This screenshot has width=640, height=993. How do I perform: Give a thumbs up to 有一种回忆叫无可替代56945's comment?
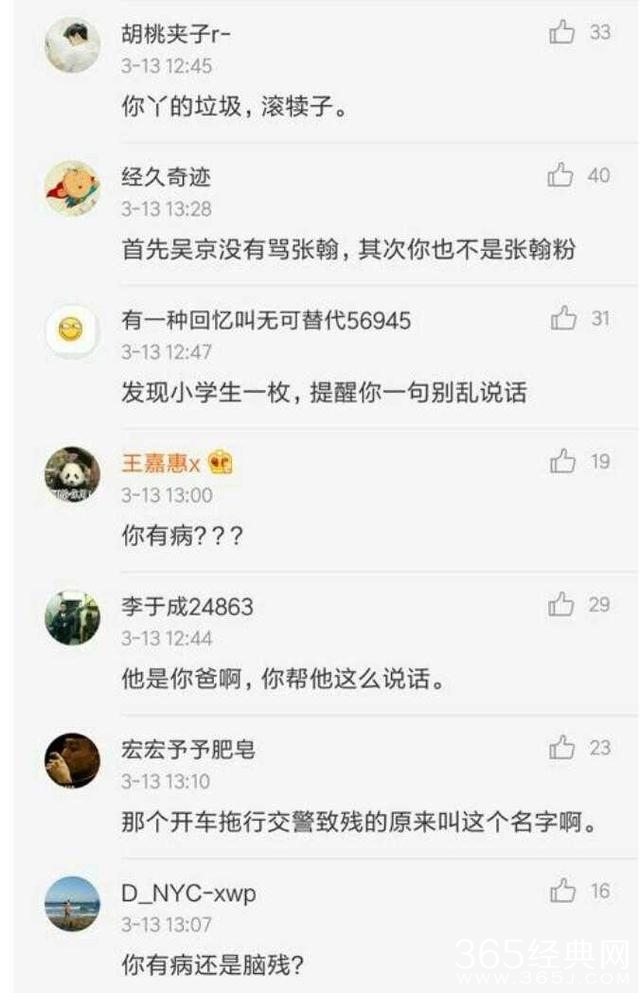564,319
